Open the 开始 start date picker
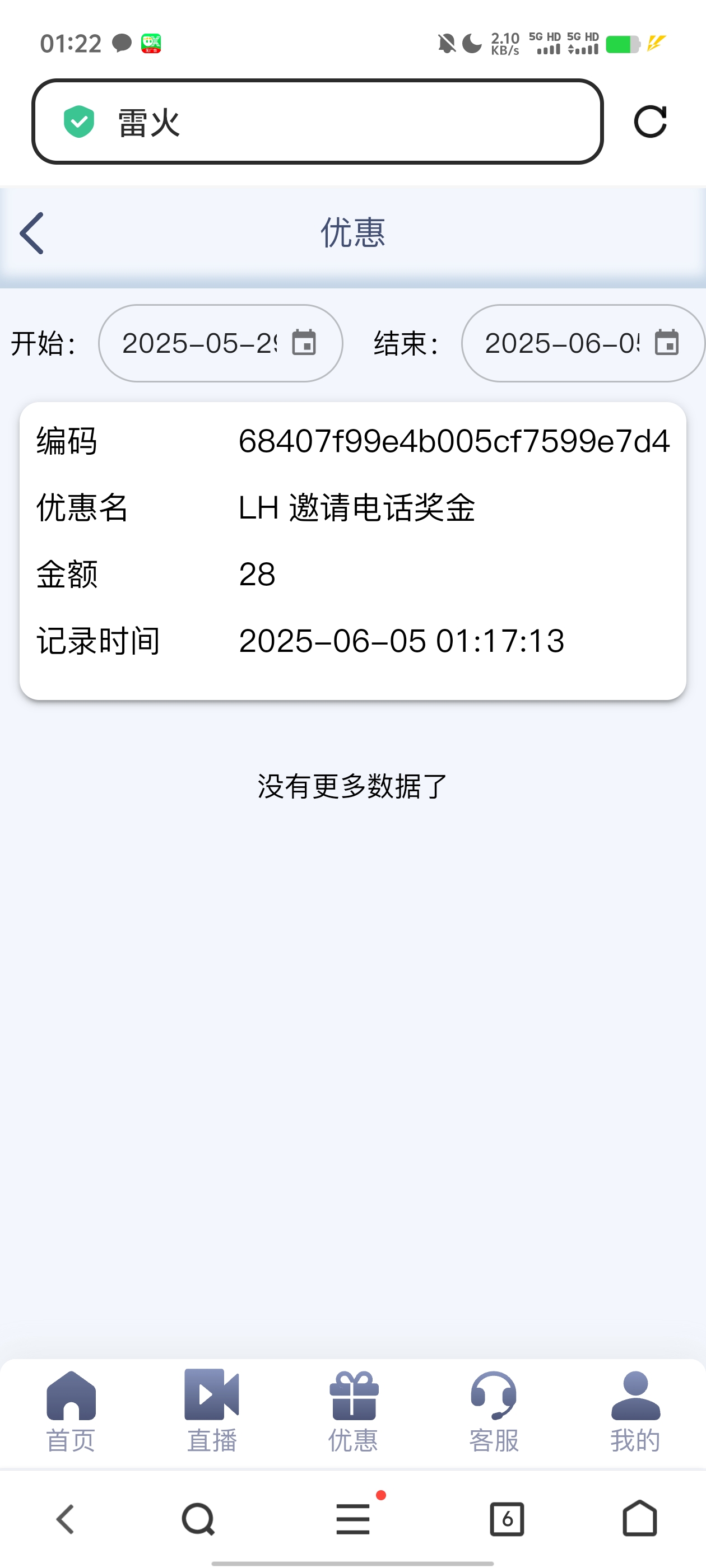Viewport: 706px width, 1568px height. click(221, 343)
